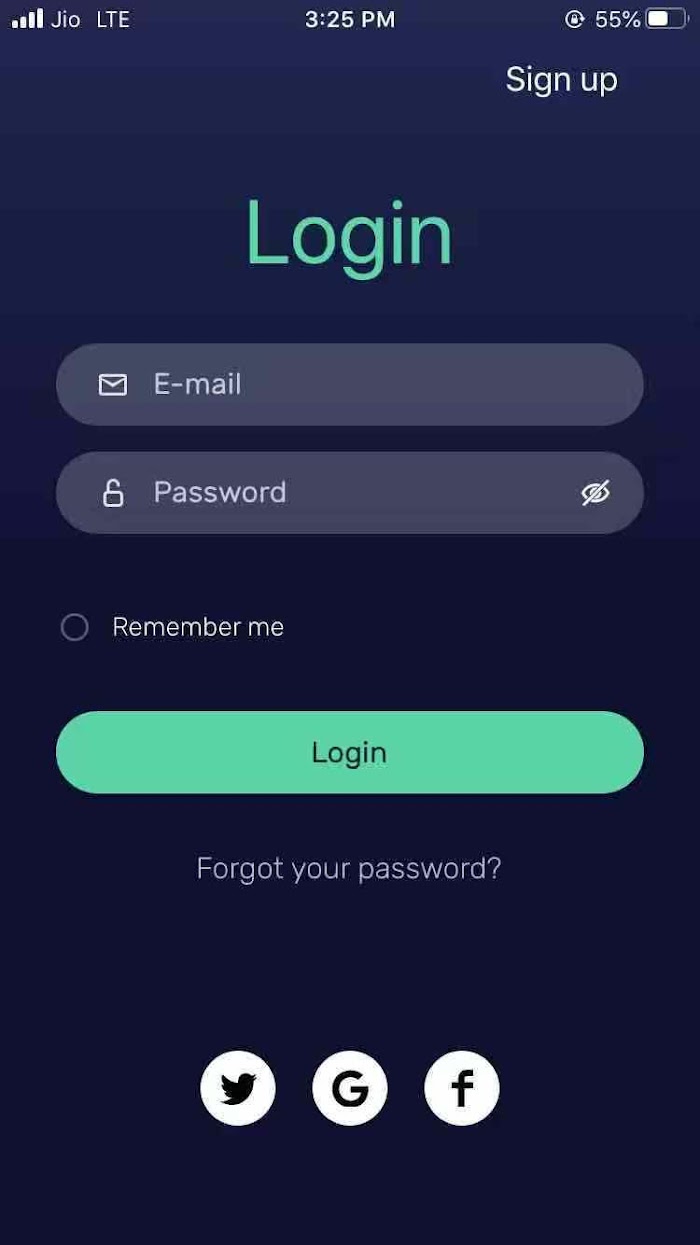Sign in with Facebook

(x=462, y=1088)
